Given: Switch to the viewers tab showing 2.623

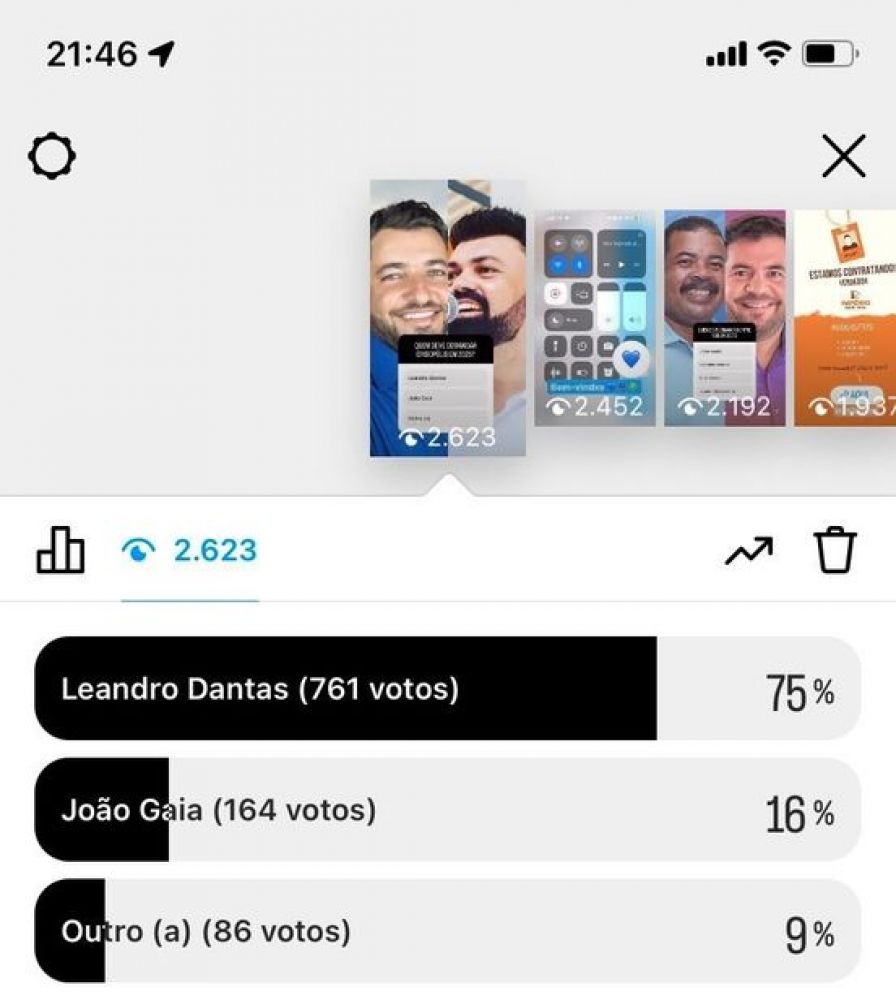Looking at the screenshot, I should point(189,550).
